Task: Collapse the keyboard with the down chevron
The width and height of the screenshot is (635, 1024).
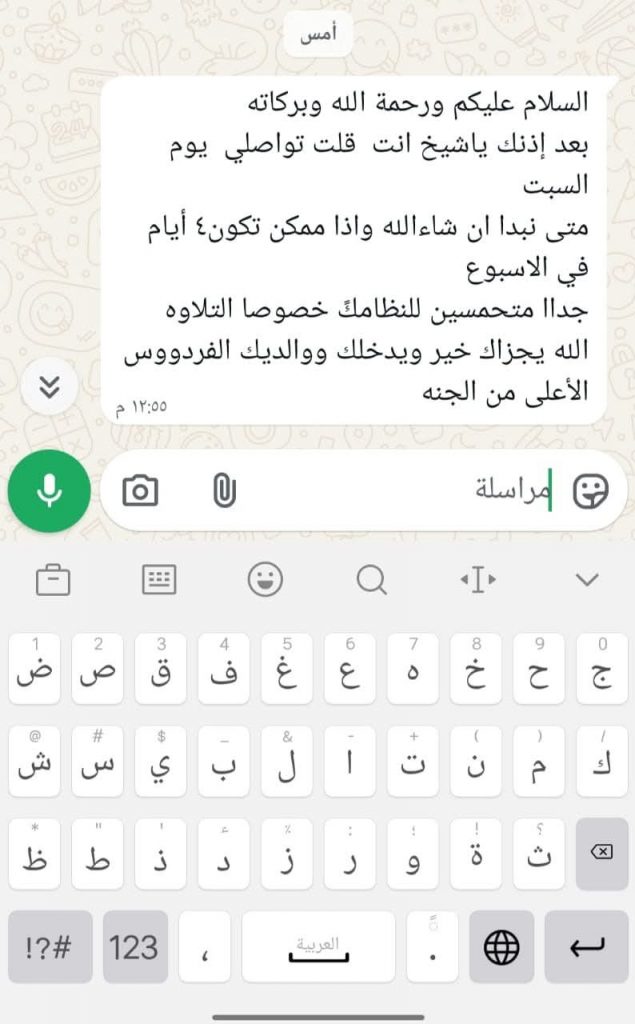Action: [587, 579]
